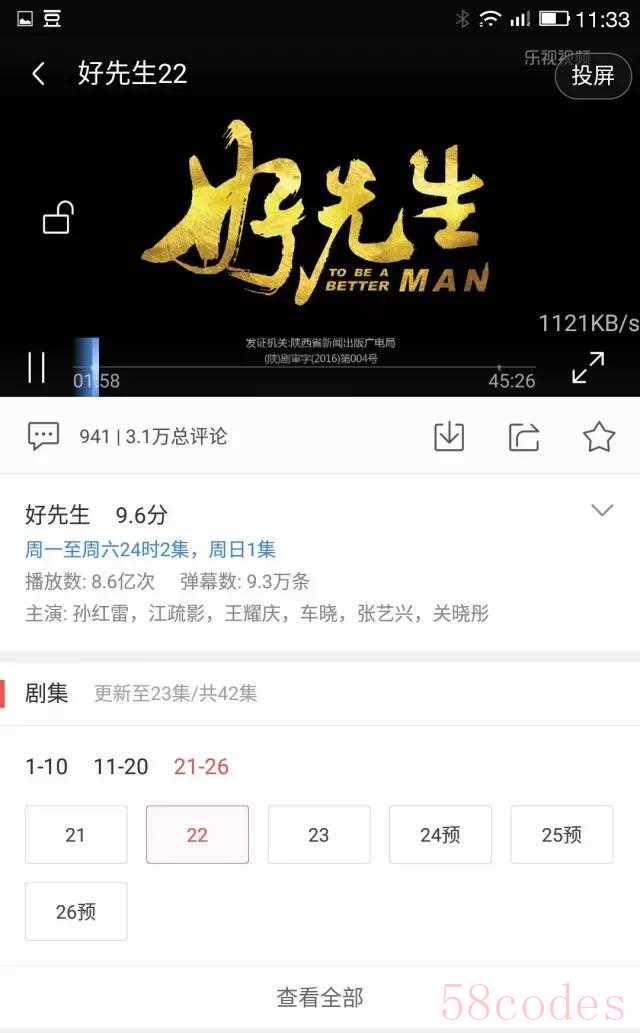Viewport: 640px width, 1033px height.
Task: Select the 21-26 episode range
Action: click(201, 767)
